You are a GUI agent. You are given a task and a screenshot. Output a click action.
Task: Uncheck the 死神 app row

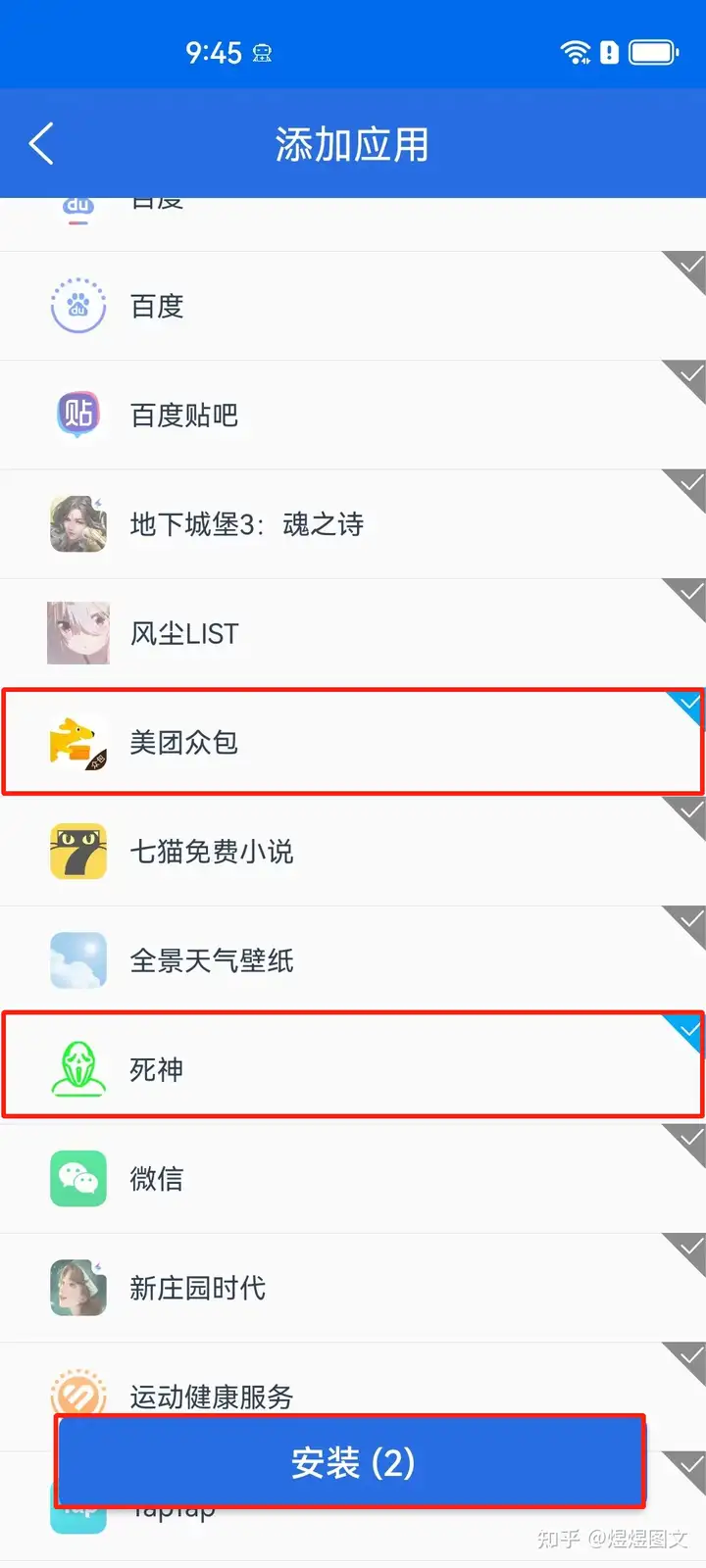pyautogui.click(x=353, y=1069)
